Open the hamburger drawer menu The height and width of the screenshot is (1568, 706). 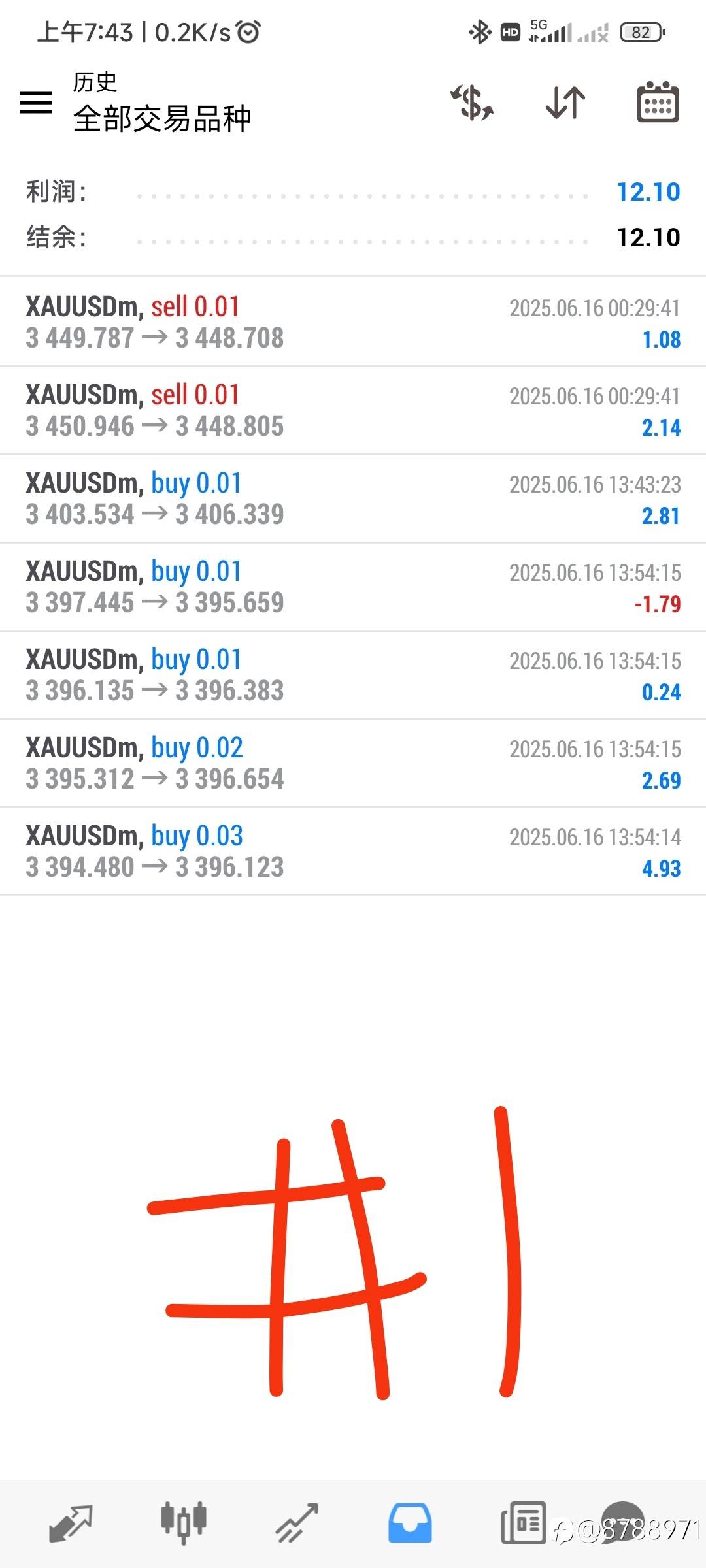[36, 103]
